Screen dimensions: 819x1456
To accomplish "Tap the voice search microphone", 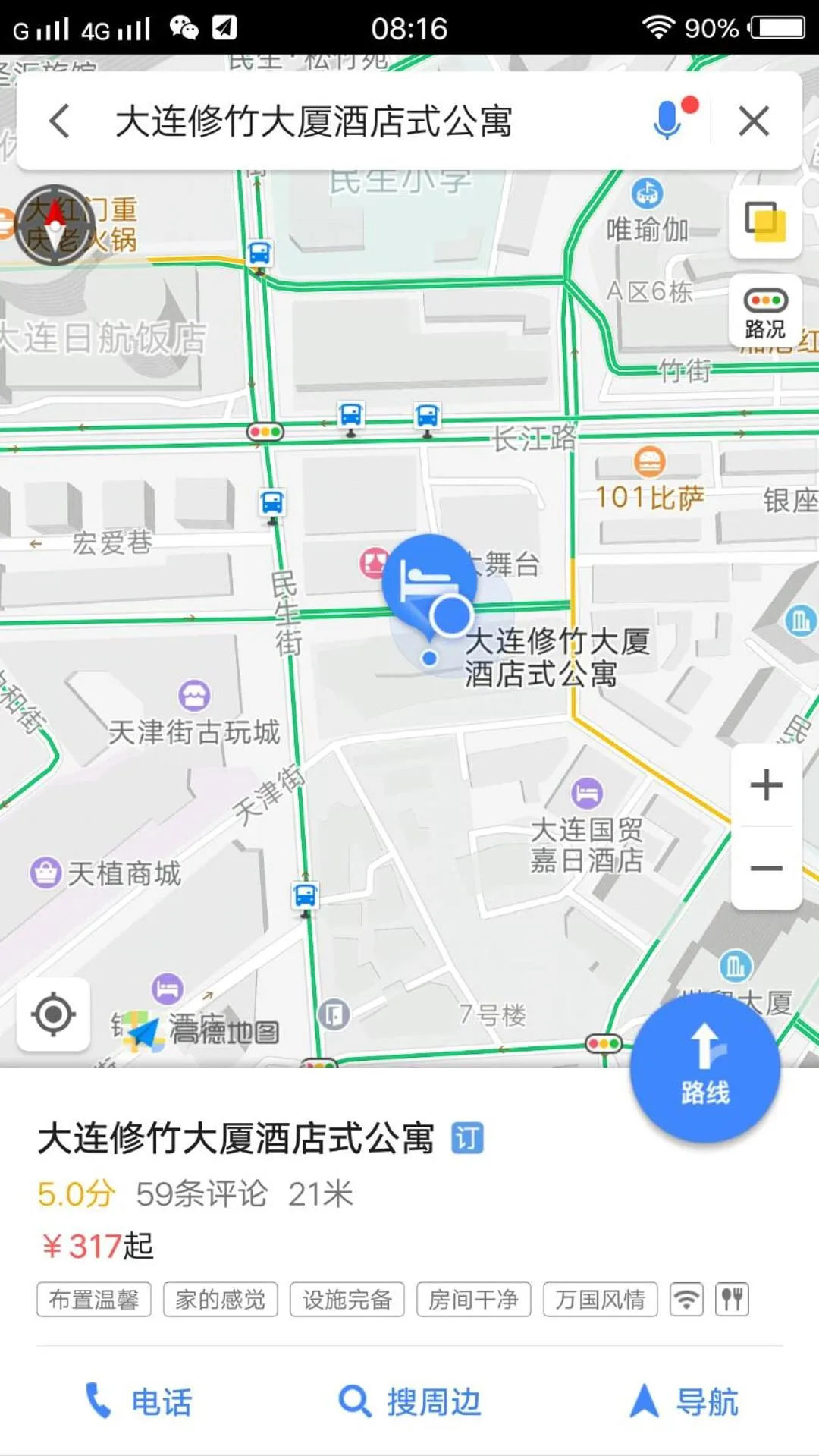I will click(x=667, y=121).
